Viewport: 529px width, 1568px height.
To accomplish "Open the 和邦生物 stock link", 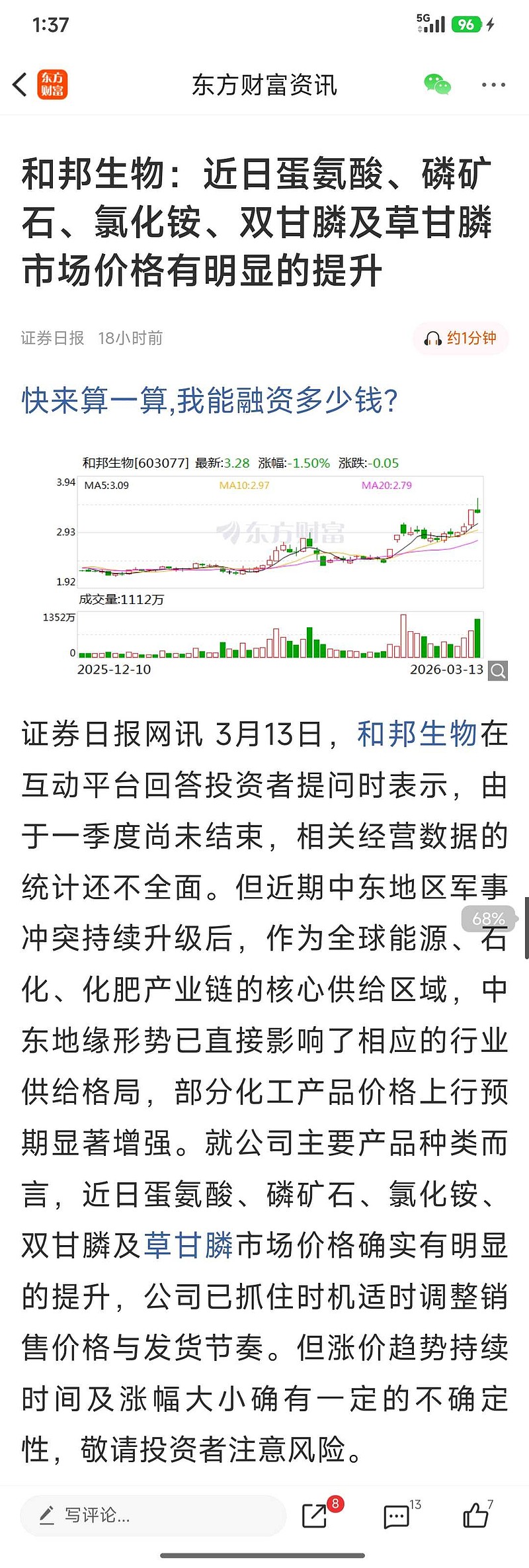I will [415, 733].
